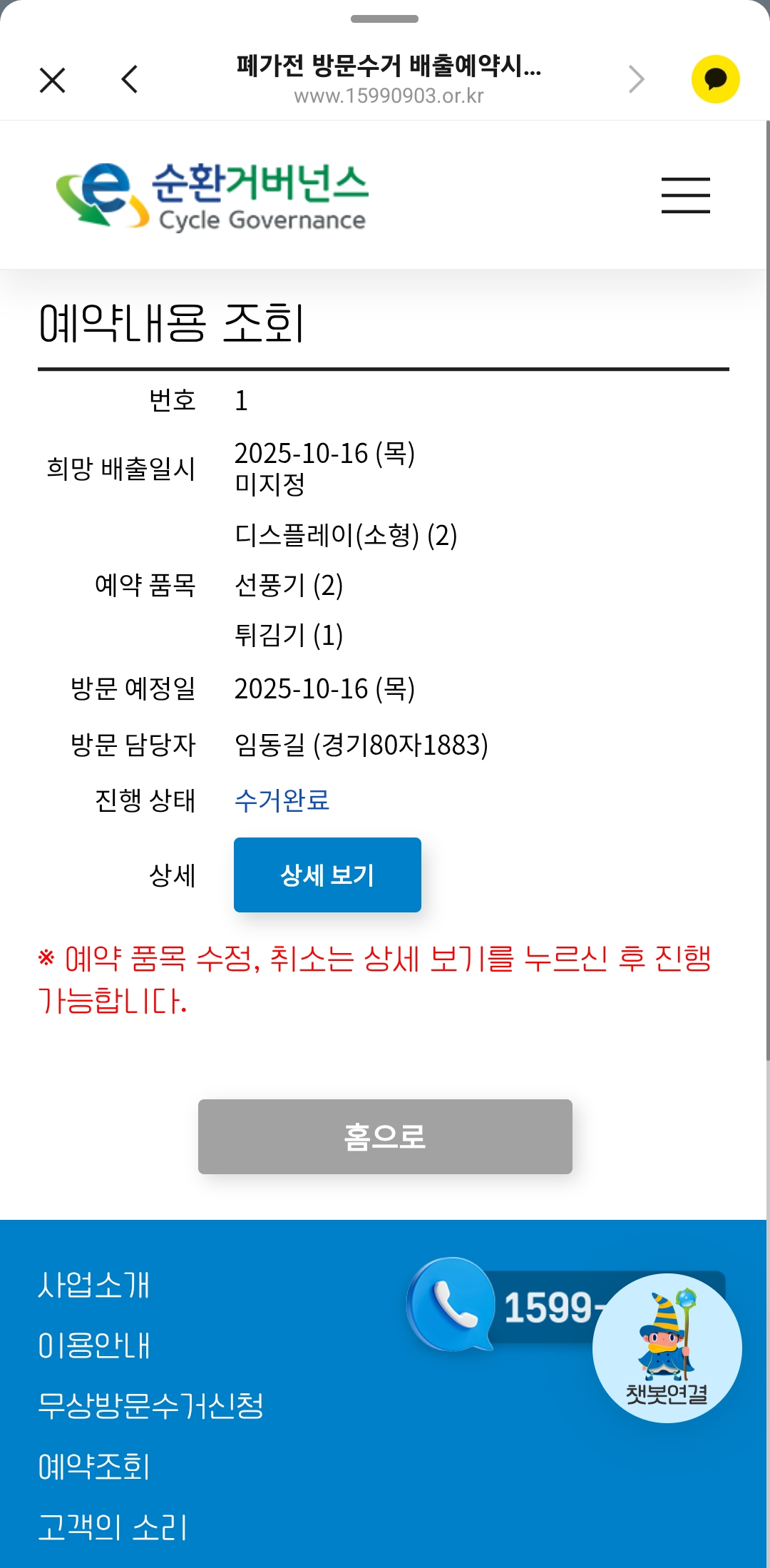This screenshot has height=1568, width=770.
Task: Go forward to next page
Action: 636,79
